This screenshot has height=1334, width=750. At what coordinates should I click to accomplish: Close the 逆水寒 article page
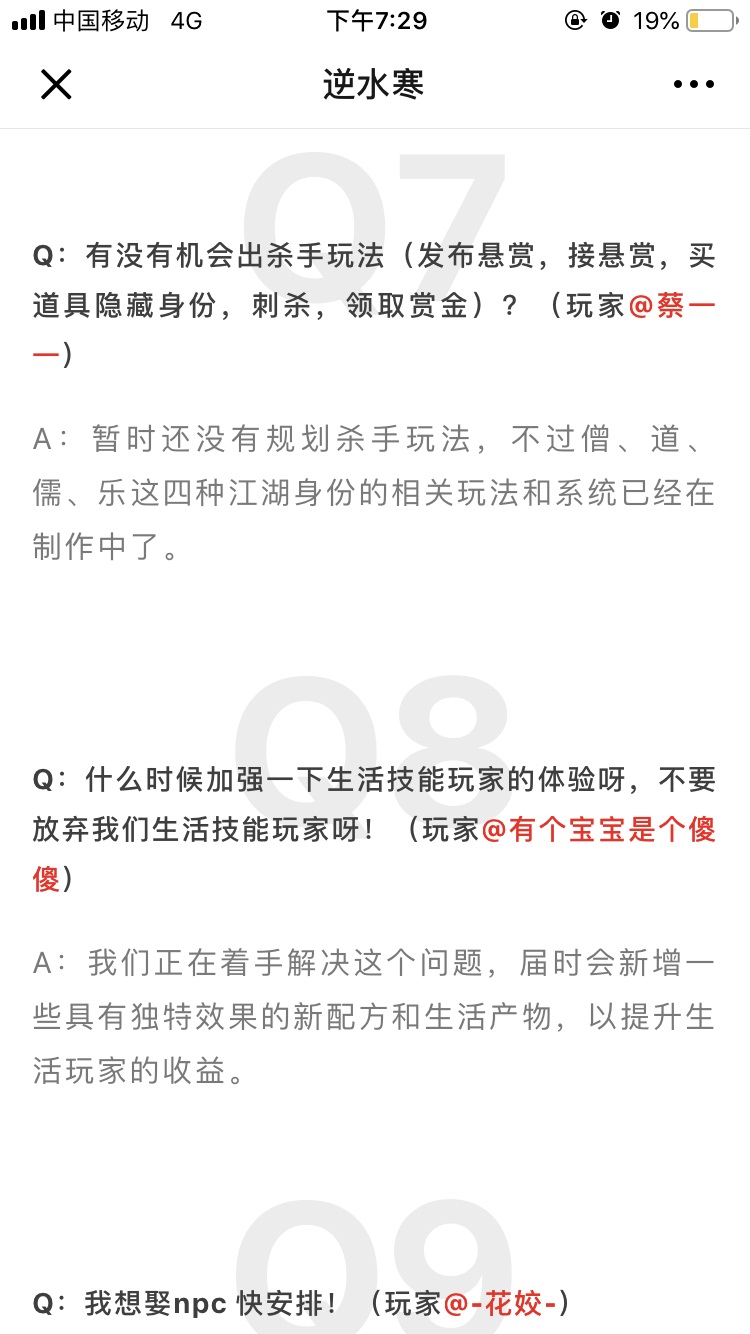[56, 84]
